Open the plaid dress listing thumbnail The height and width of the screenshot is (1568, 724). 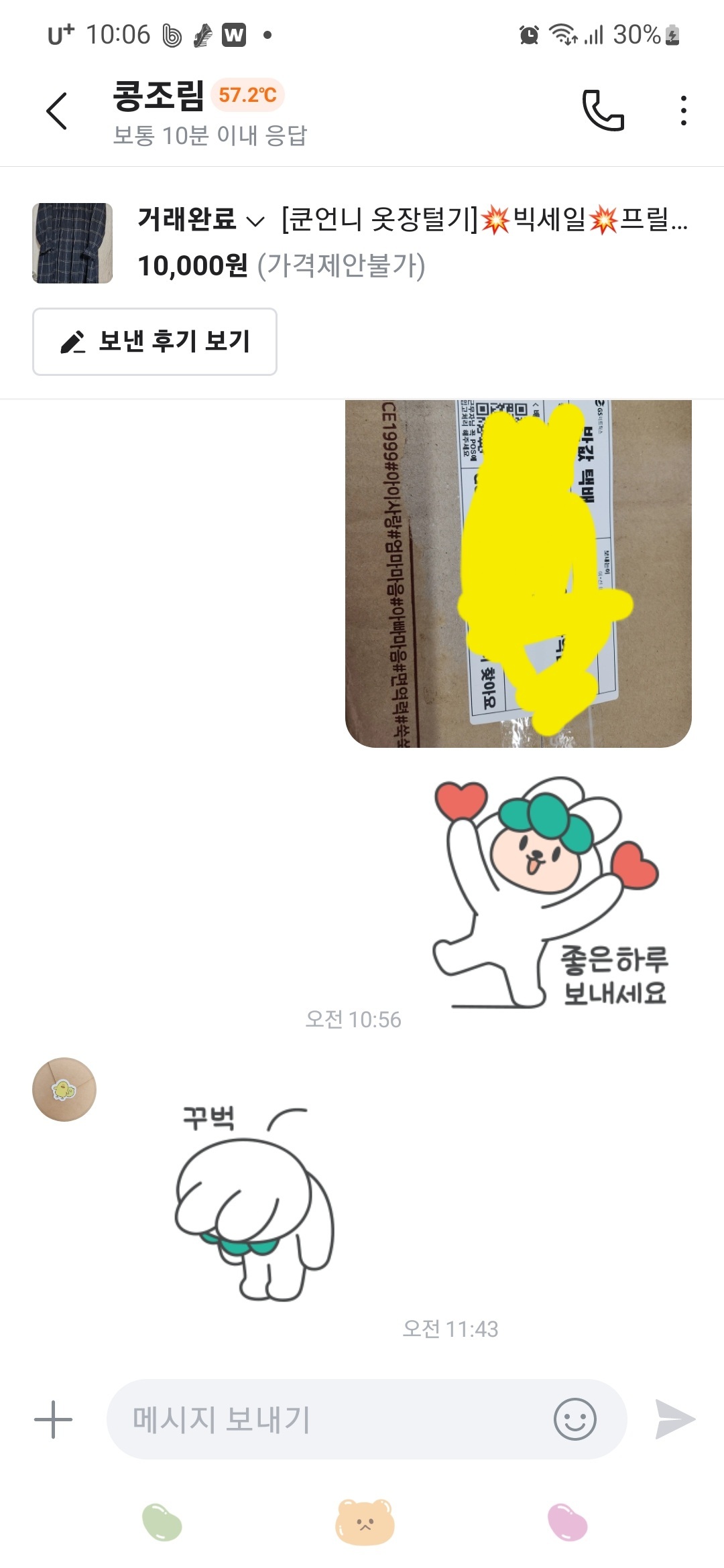pos(72,243)
